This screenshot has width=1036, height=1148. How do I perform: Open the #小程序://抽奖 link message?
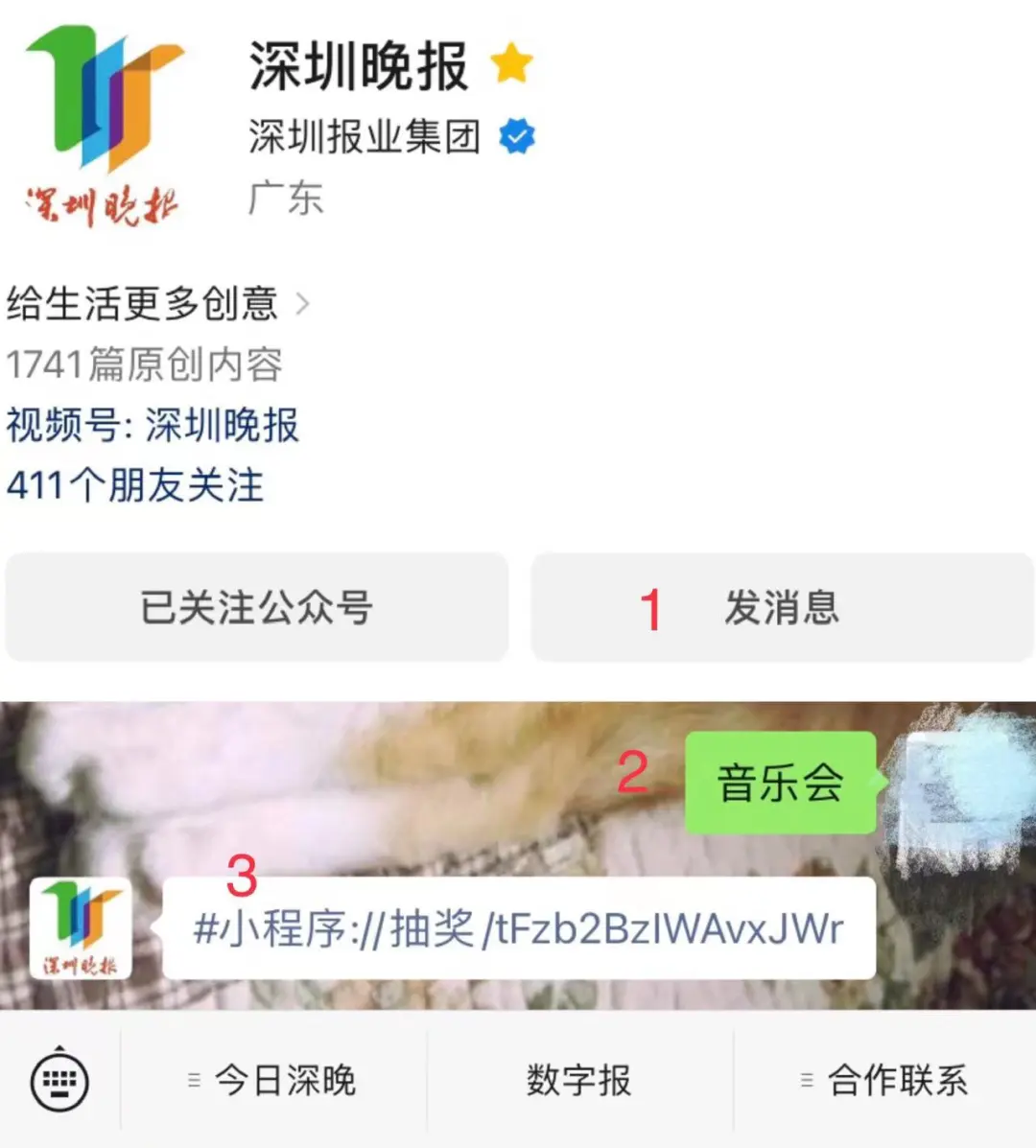click(518, 928)
